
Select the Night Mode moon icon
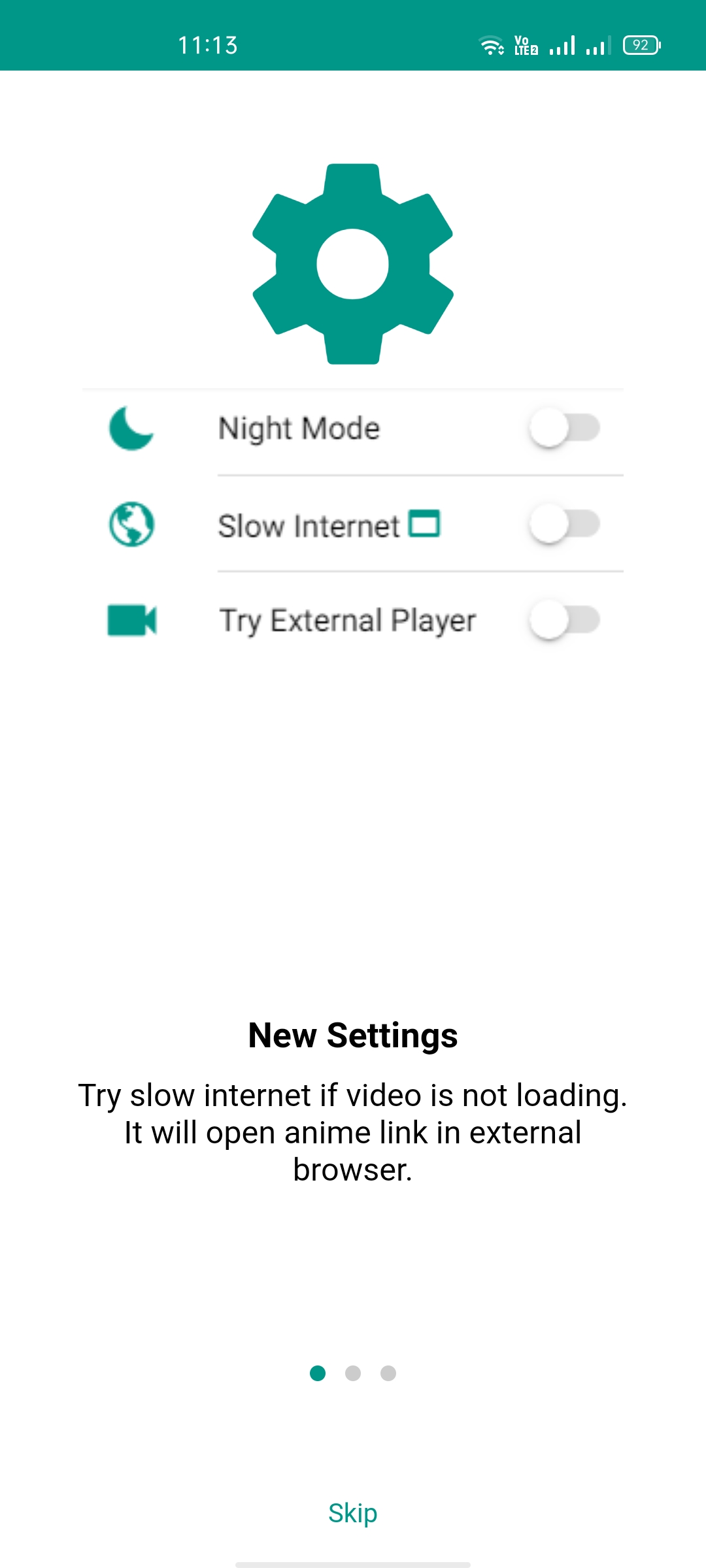point(131,428)
